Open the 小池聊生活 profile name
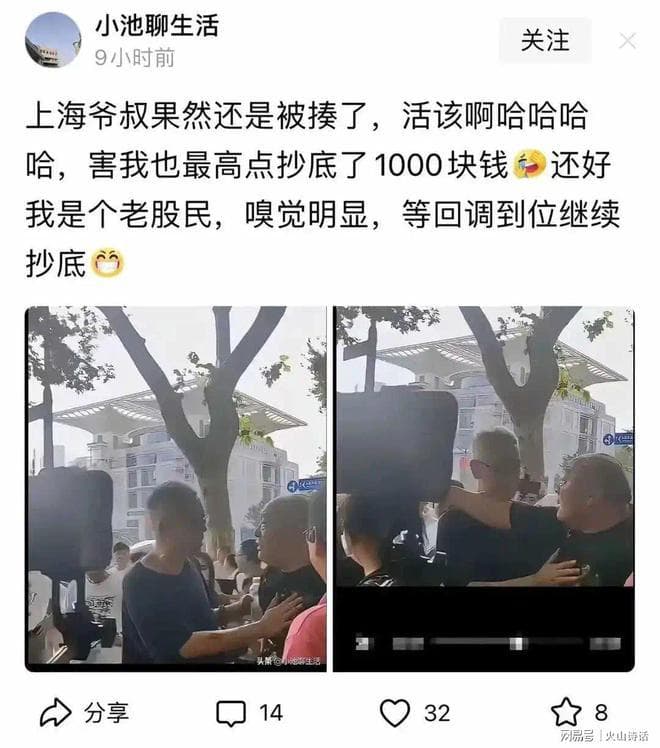Image resolution: width=660 pixels, height=748 pixels. 157,25
